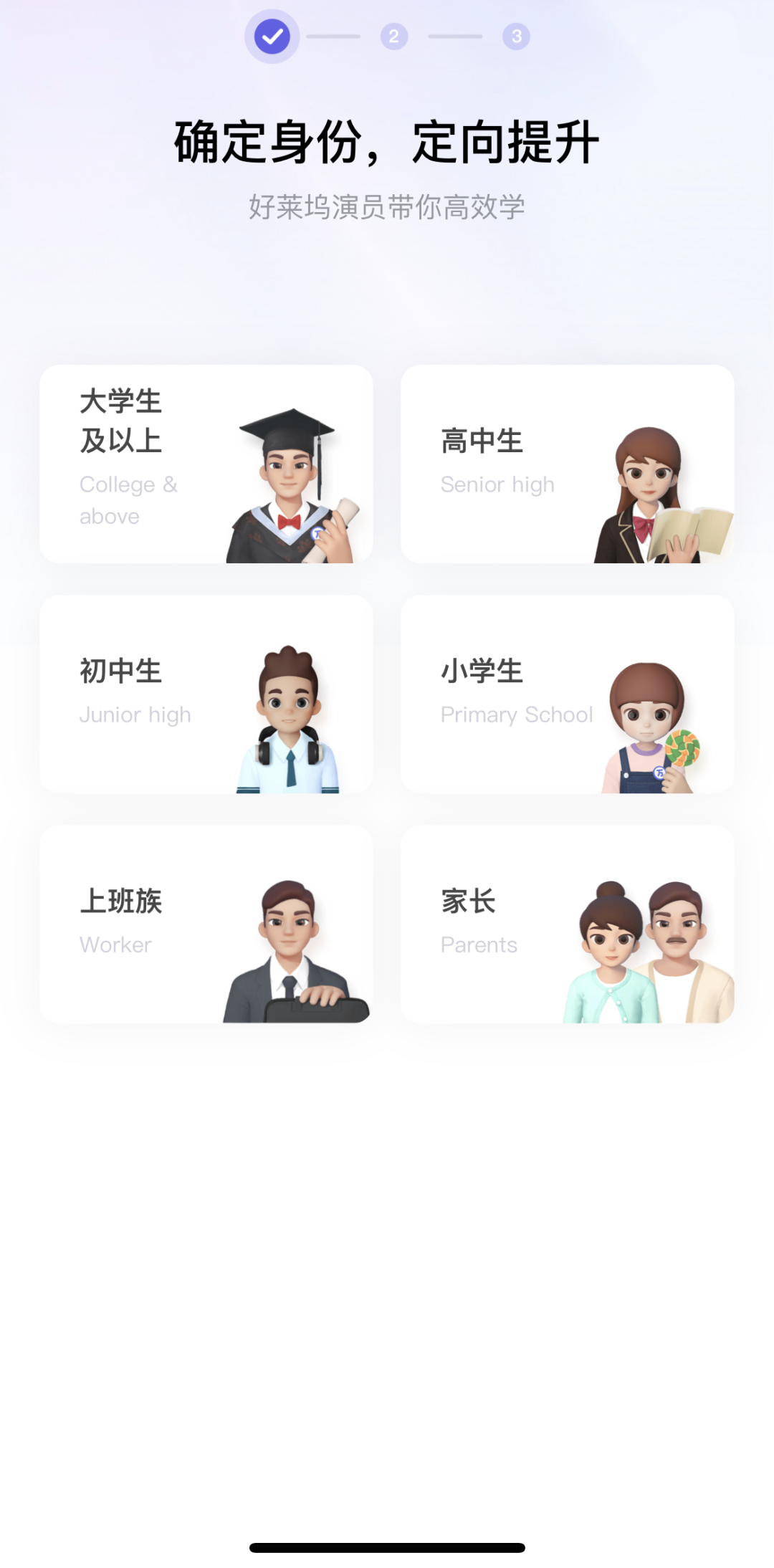774x1568 pixels.
Task: Choose the 上班族 Worker identity card
Action: click(x=206, y=924)
